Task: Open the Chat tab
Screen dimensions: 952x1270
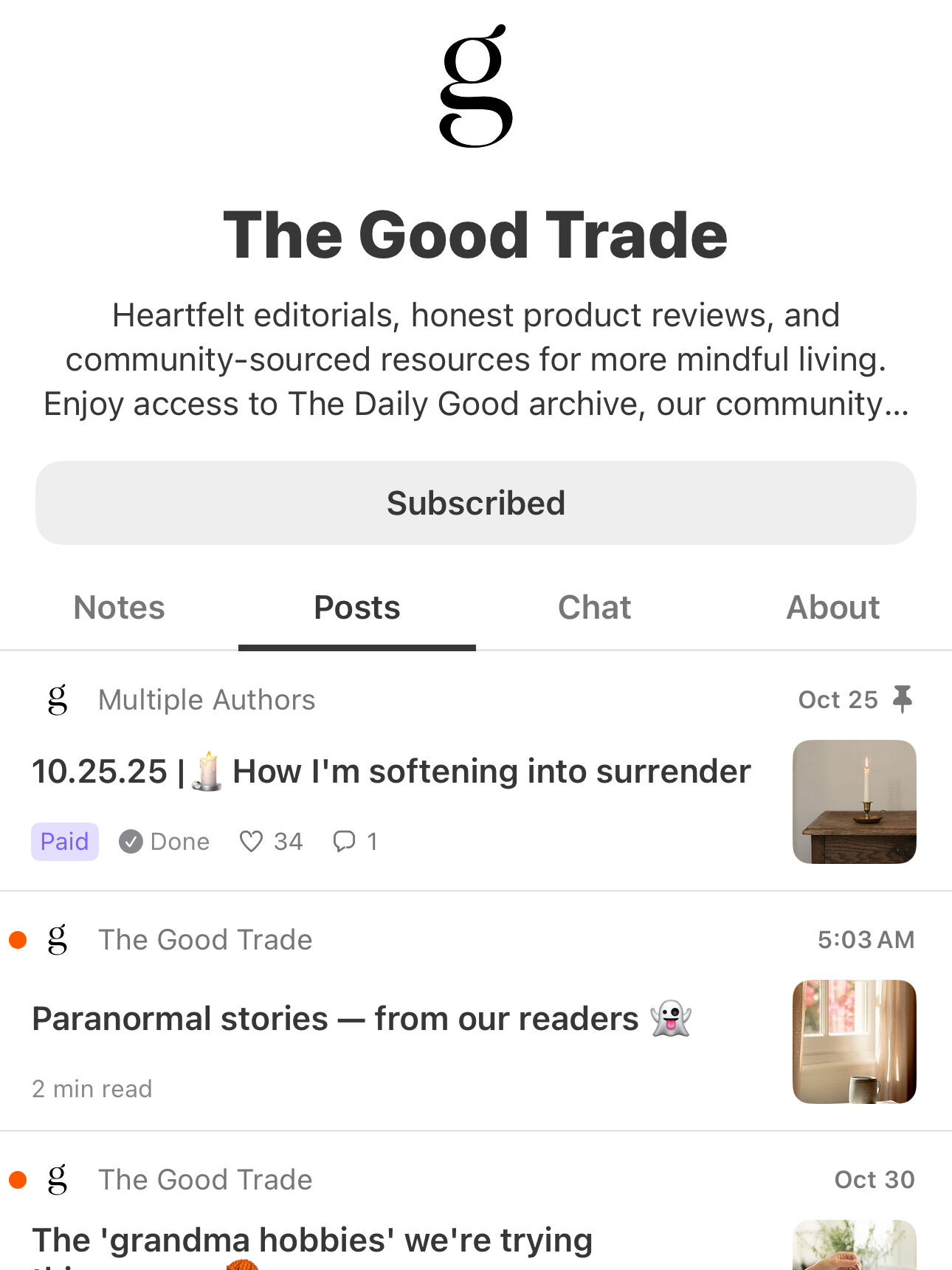Action: tap(594, 607)
